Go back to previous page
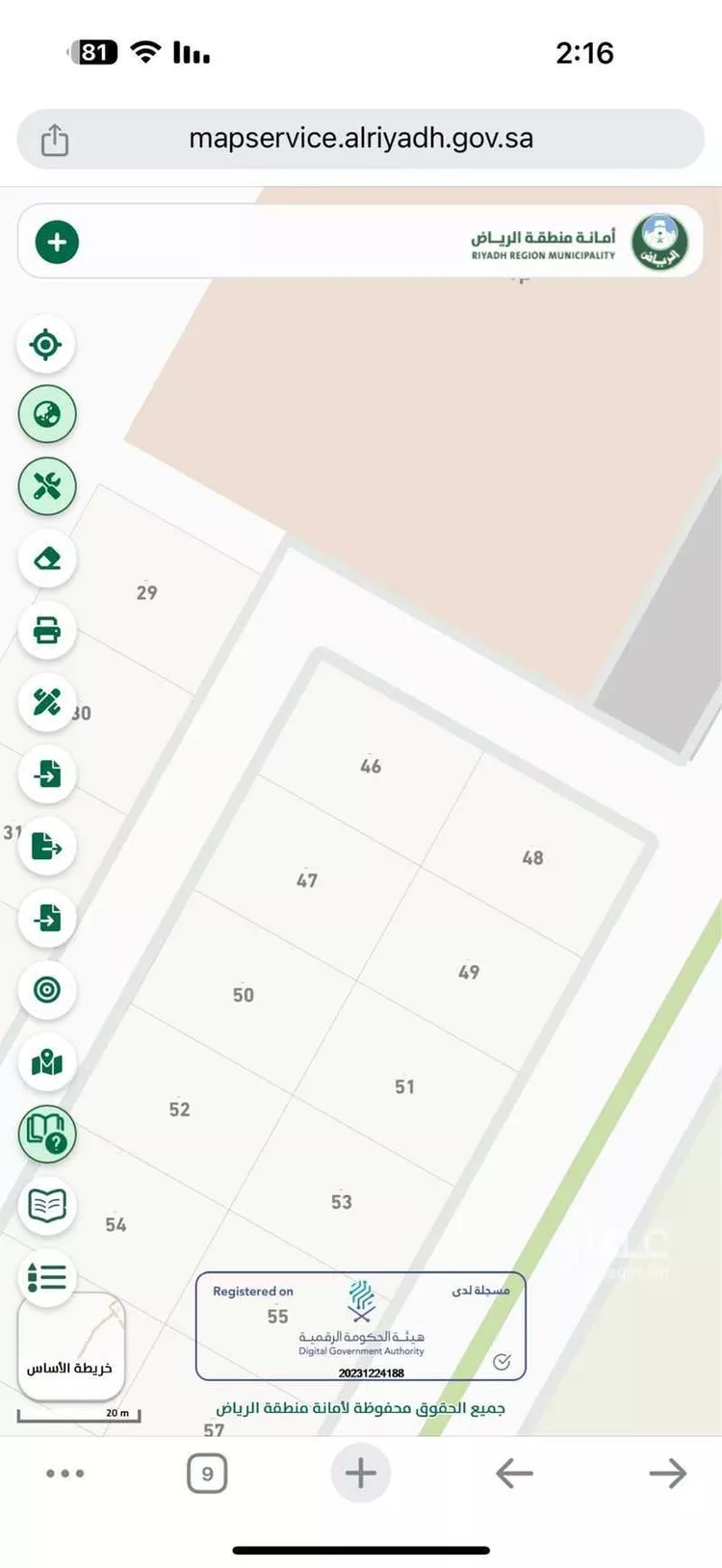The width and height of the screenshot is (722, 1568). [514, 1474]
